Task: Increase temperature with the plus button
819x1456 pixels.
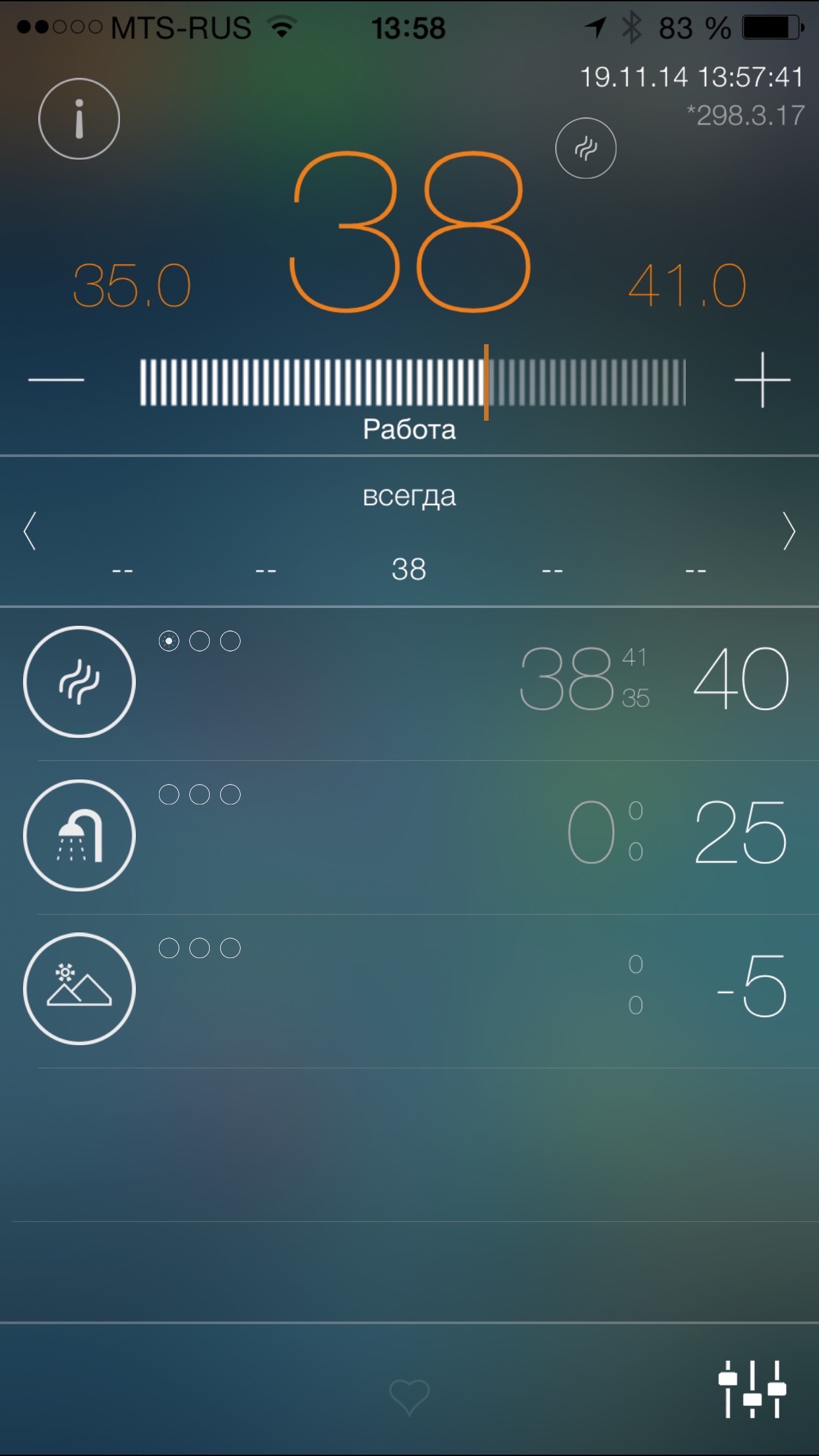Action: [762, 380]
